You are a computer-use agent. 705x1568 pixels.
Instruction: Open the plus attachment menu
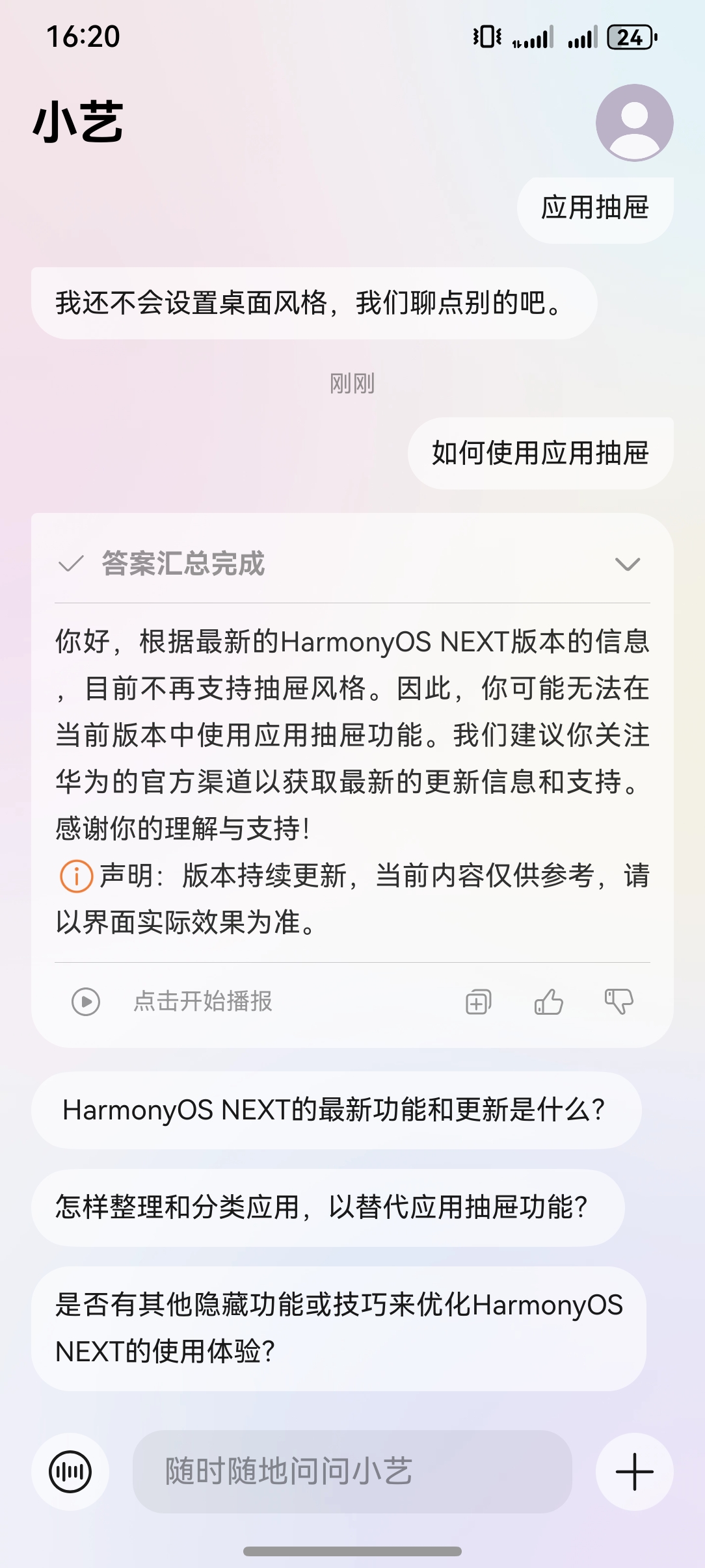click(634, 1472)
